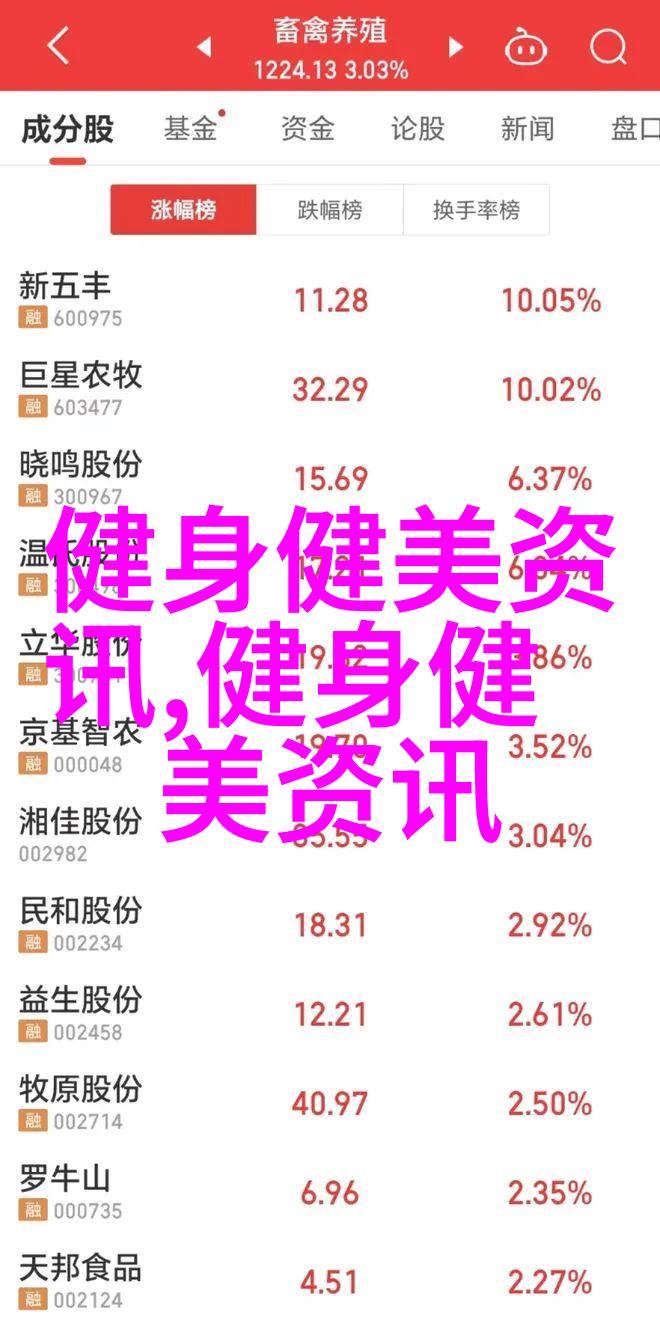Image resolution: width=660 pixels, height=1321 pixels.
Task: Switch to the 基金 tab
Action: [x=190, y=129]
